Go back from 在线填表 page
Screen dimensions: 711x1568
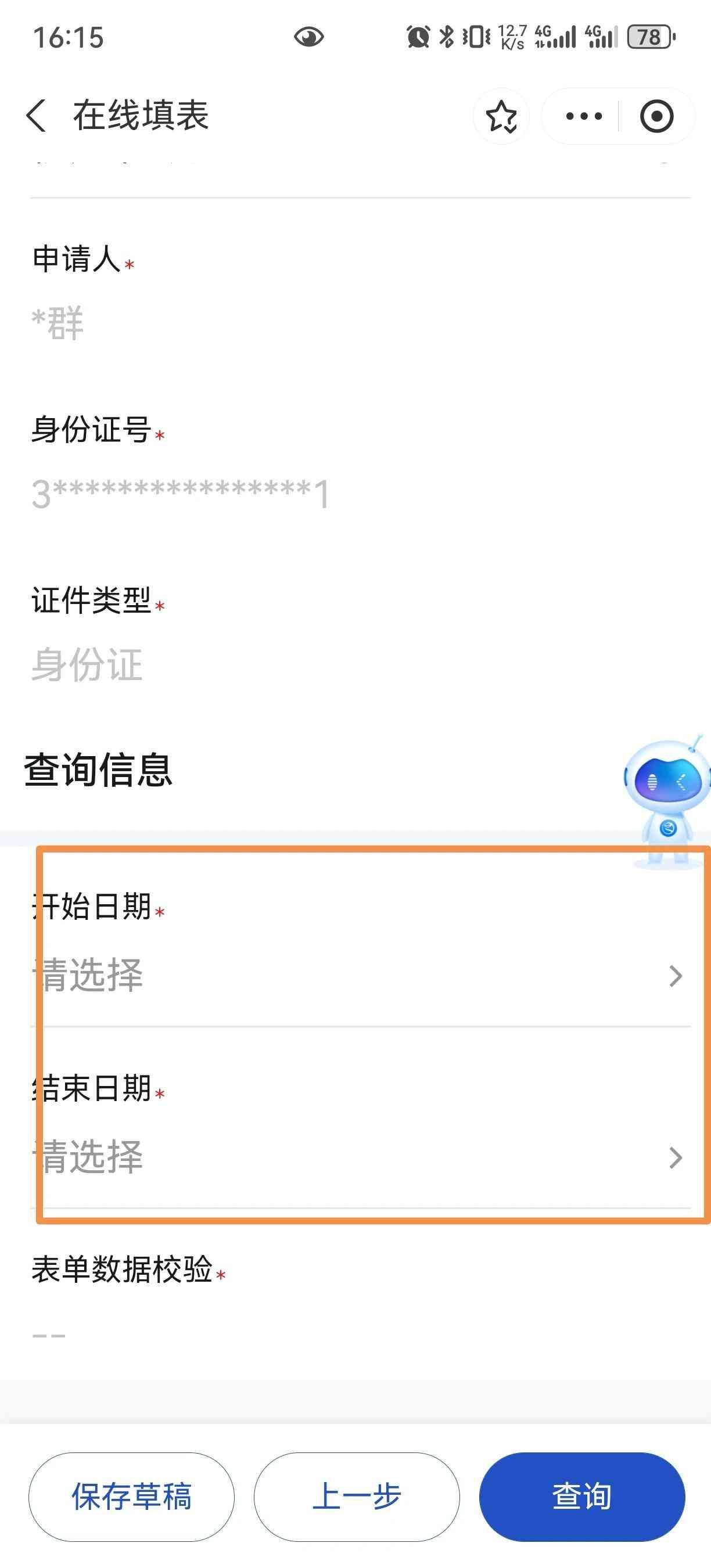pyautogui.click(x=37, y=116)
